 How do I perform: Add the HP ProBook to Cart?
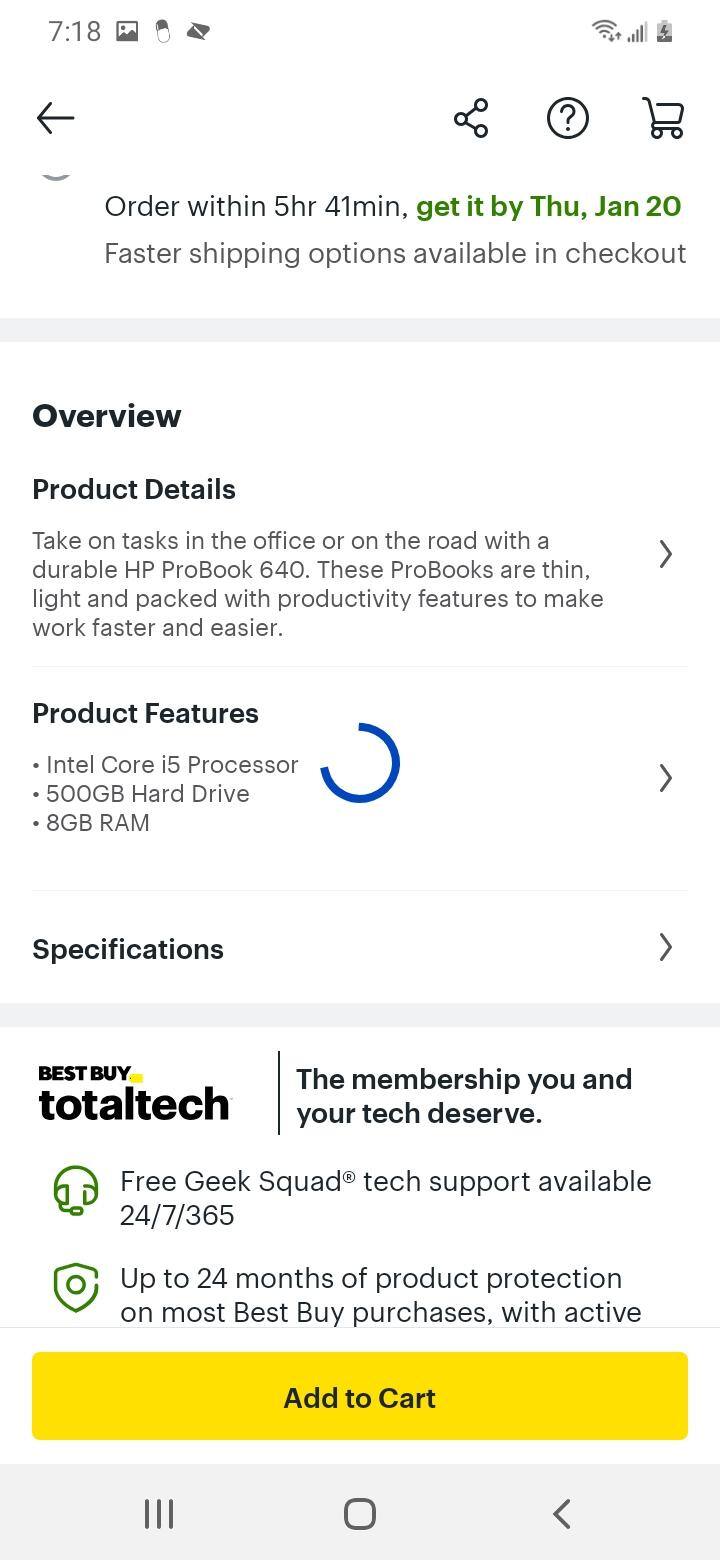click(x=360, y=1397)
